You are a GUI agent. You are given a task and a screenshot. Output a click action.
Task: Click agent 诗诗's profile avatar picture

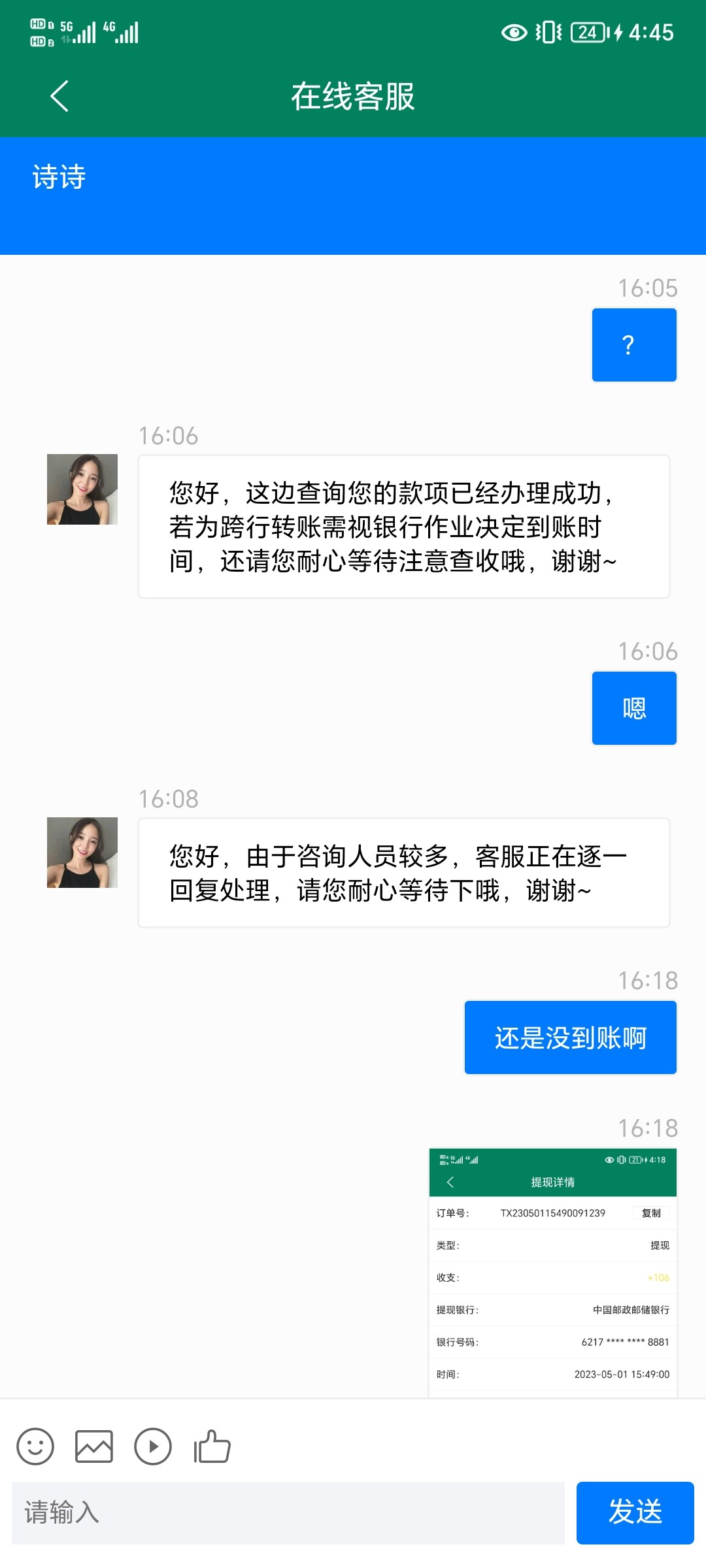[x=81, y=490]
